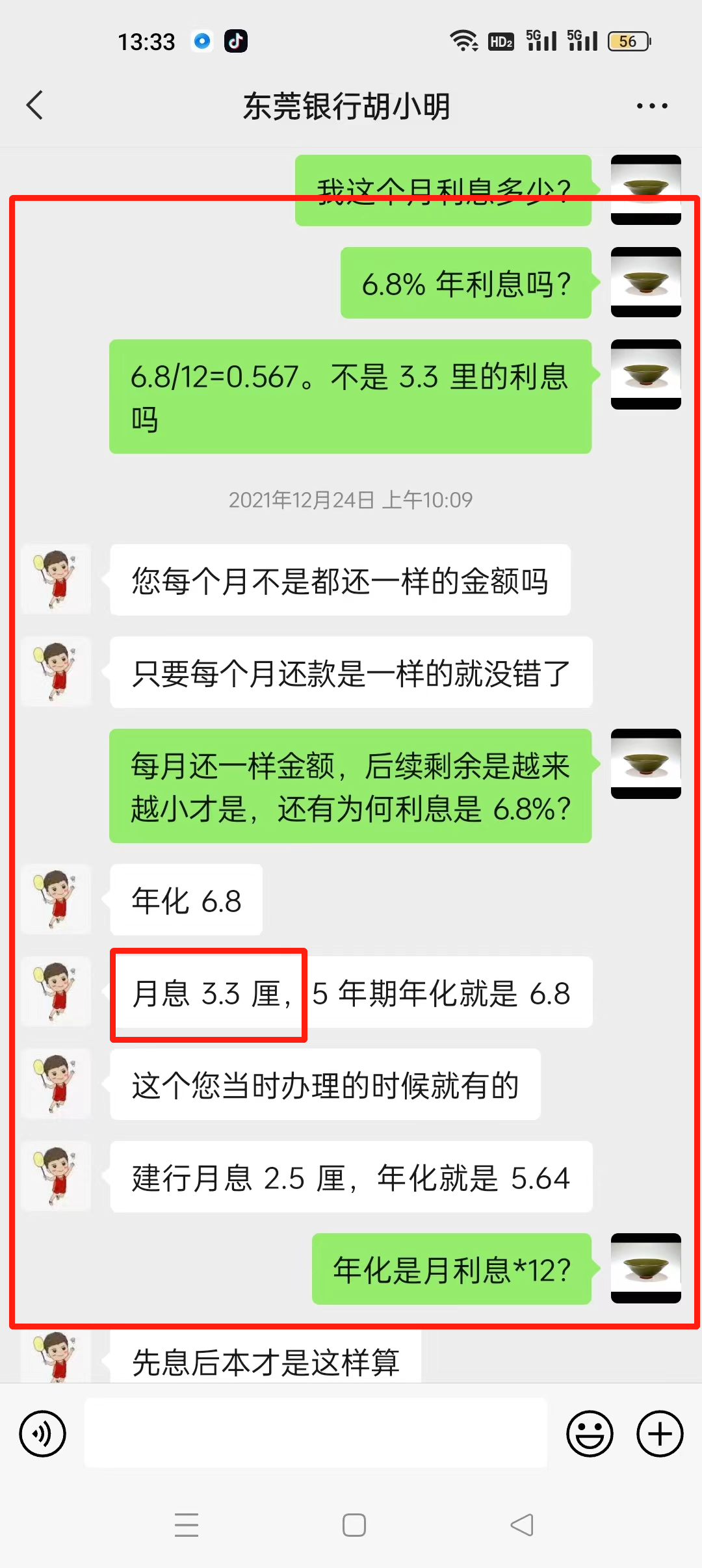Focus the message text field

315,1433
